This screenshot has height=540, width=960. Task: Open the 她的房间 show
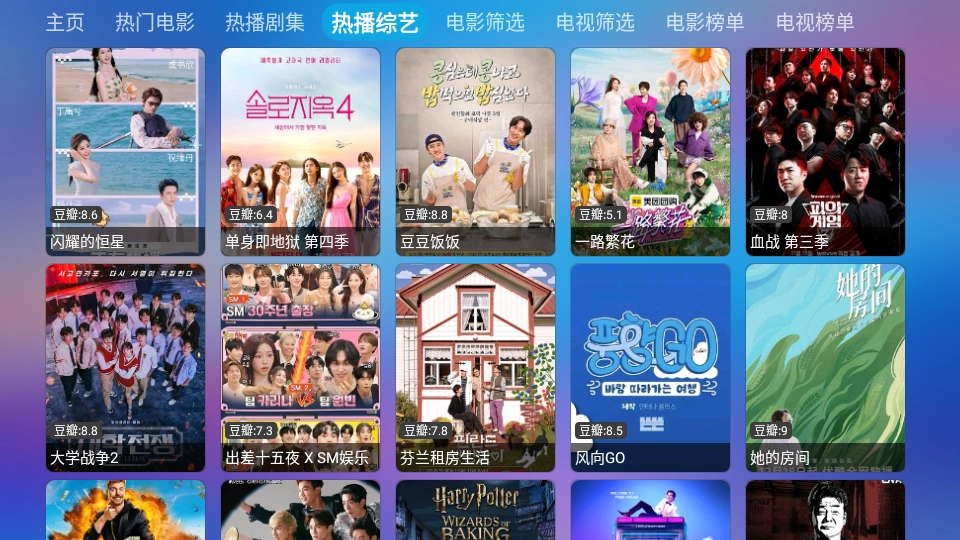825,367
